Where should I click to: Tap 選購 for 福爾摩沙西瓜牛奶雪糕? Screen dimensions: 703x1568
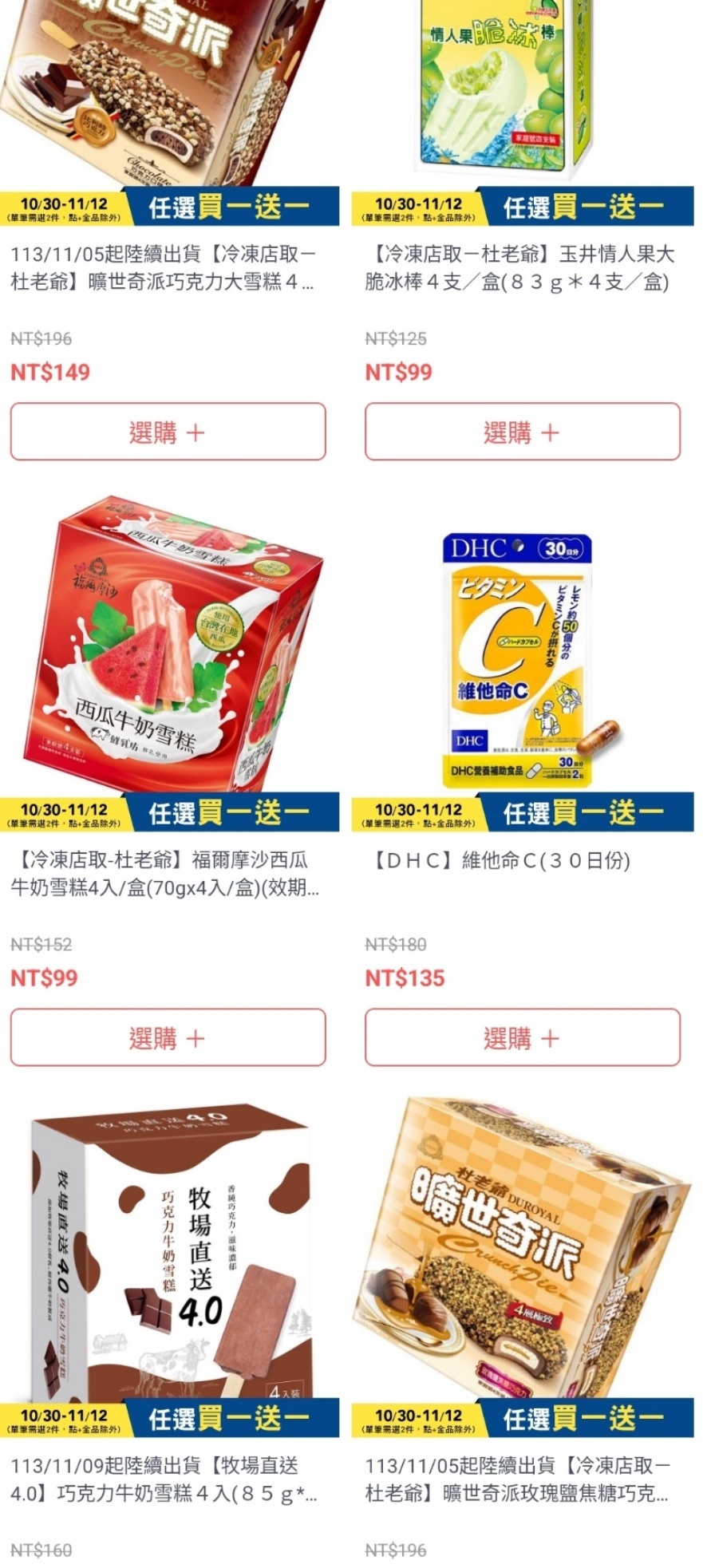tap(168, 1037)
